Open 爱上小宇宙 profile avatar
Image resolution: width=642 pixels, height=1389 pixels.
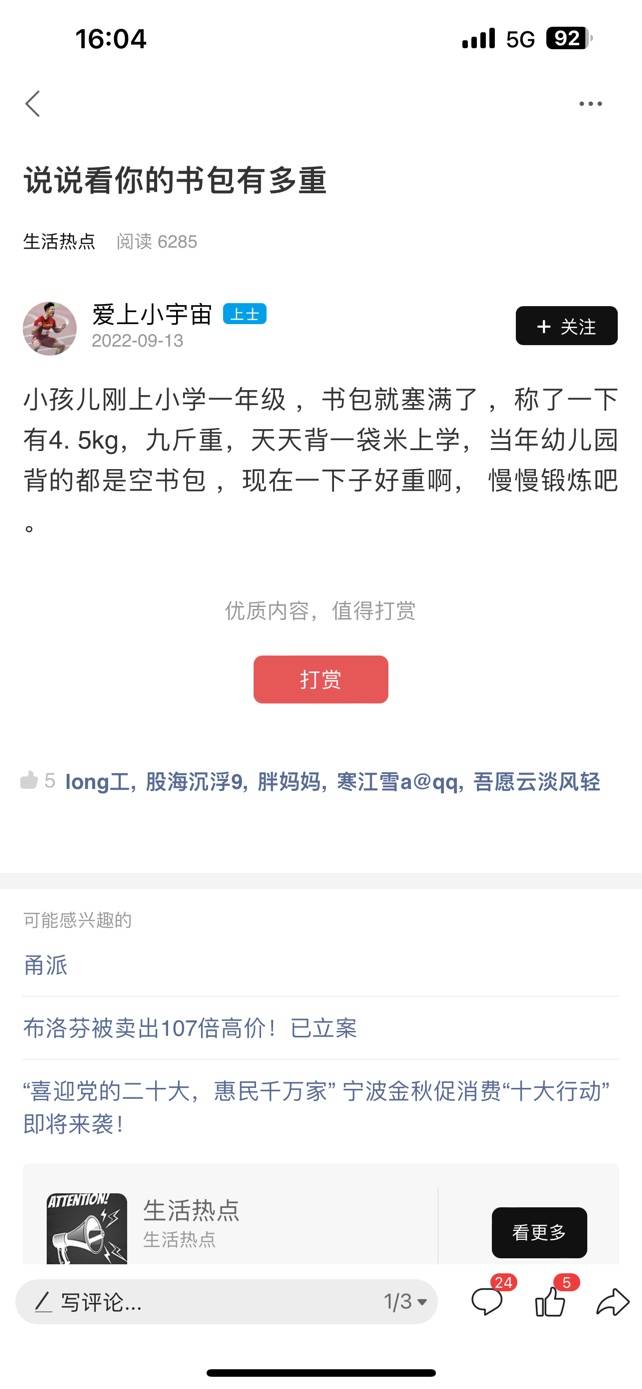point(50,327)
